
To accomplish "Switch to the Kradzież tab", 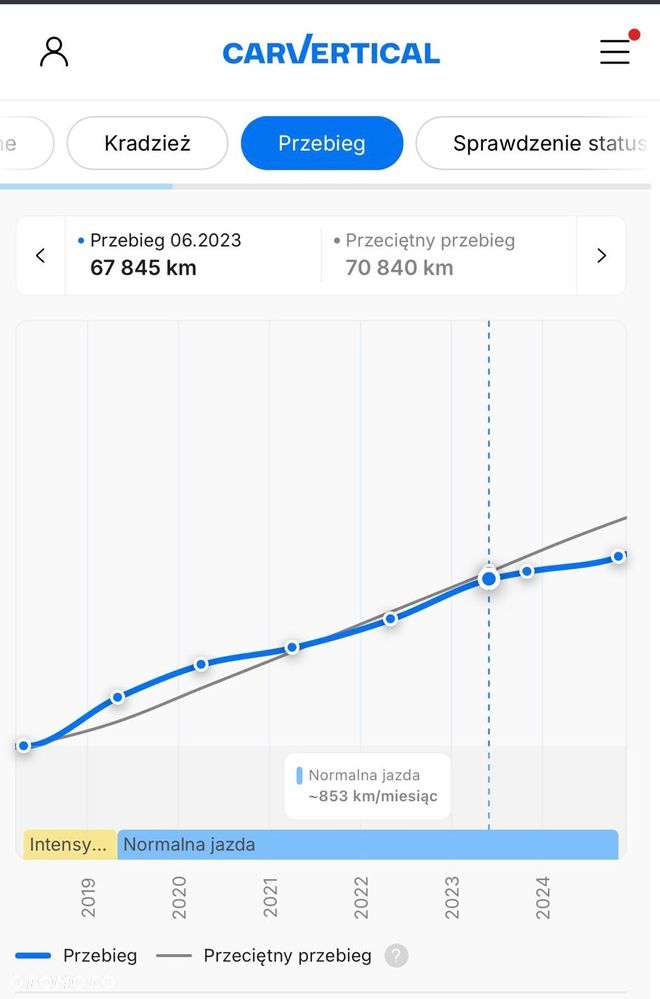I will 147,143.
